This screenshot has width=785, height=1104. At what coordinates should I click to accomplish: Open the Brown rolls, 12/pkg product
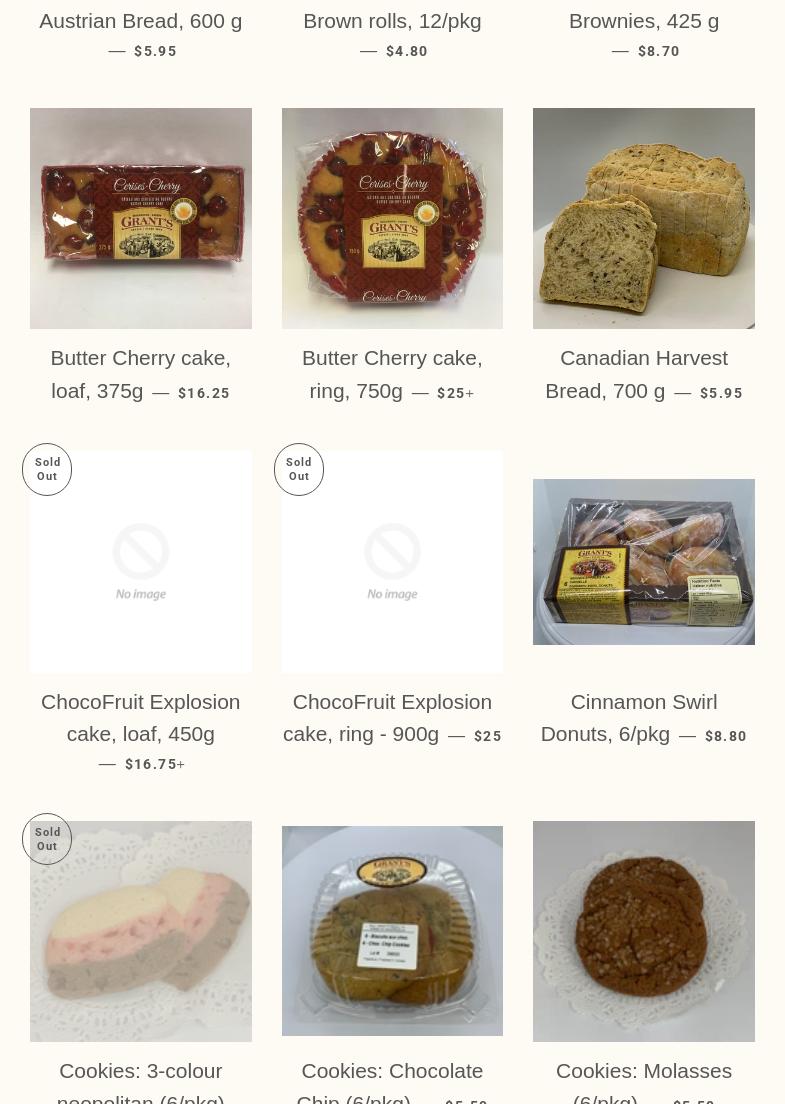pos(392,20)
